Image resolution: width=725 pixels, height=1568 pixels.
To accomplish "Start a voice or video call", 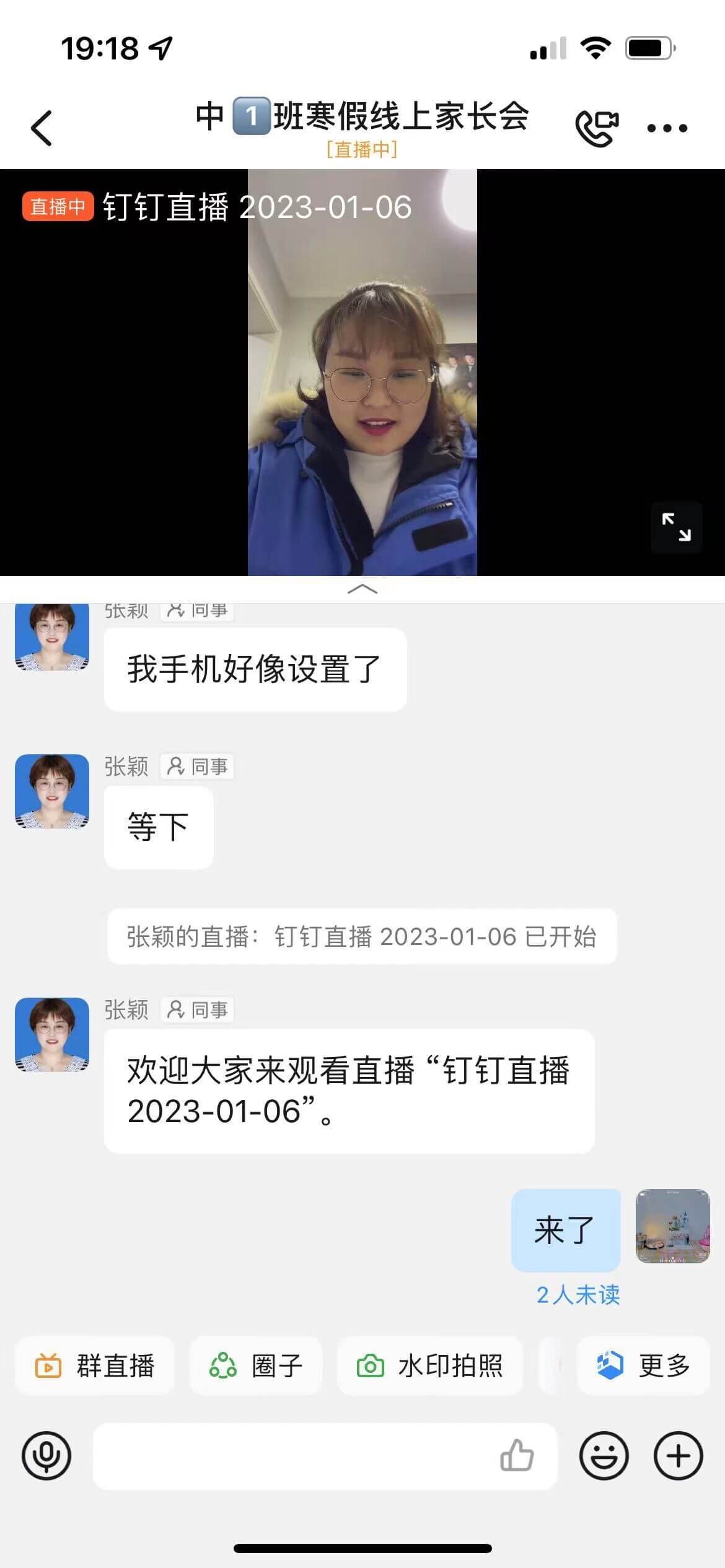I will tap(596, 128).
